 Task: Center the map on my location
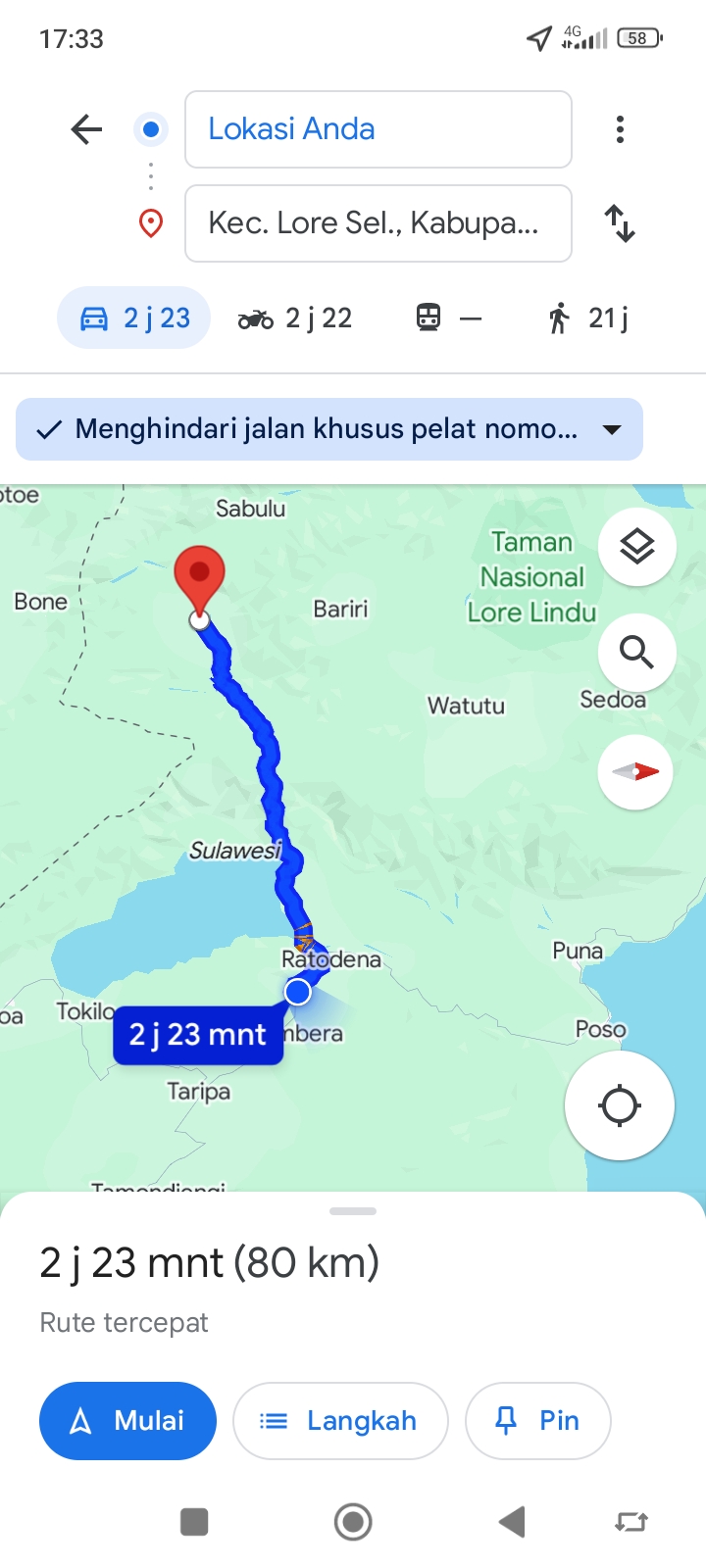(620, 1105)
